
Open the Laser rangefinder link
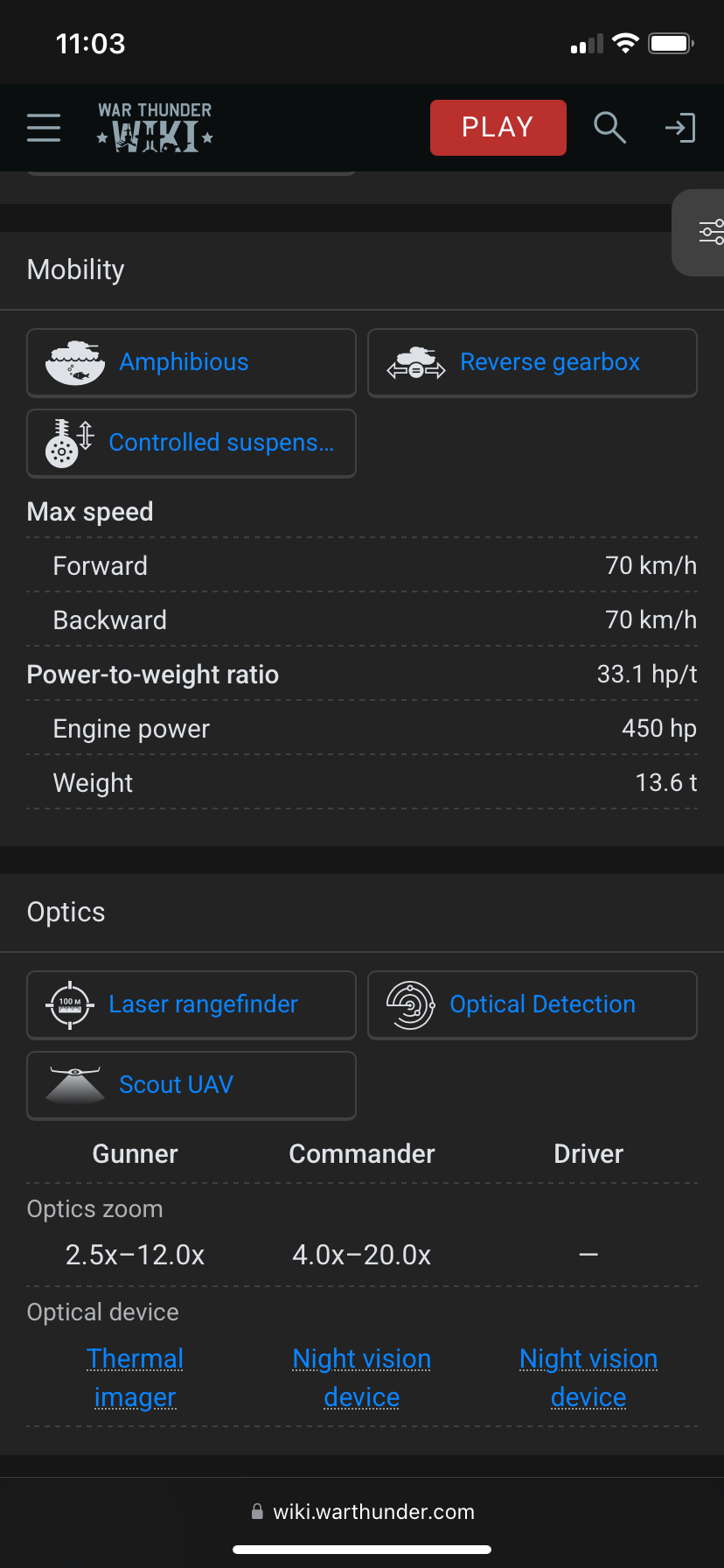point(191,1004)
